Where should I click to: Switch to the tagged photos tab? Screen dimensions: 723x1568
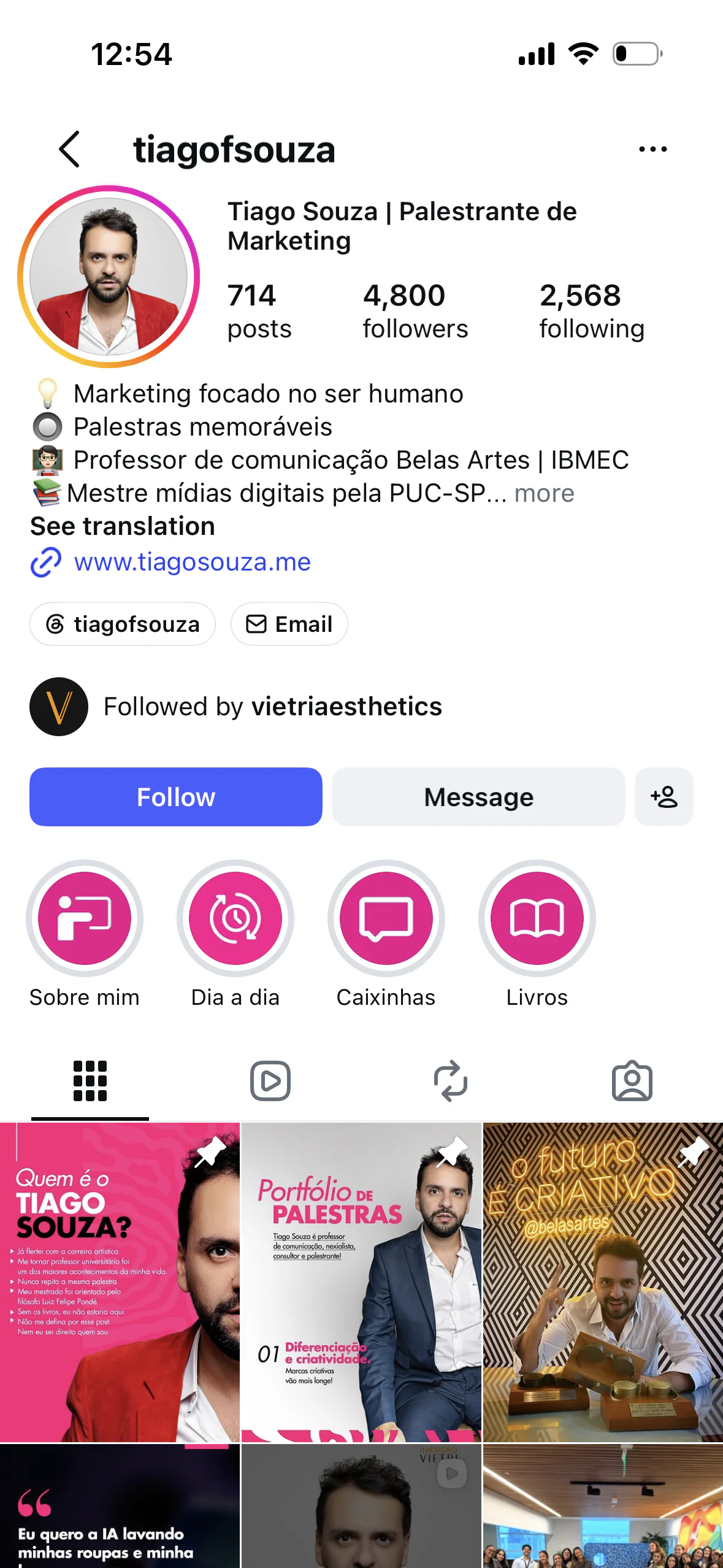[632, 1081]
